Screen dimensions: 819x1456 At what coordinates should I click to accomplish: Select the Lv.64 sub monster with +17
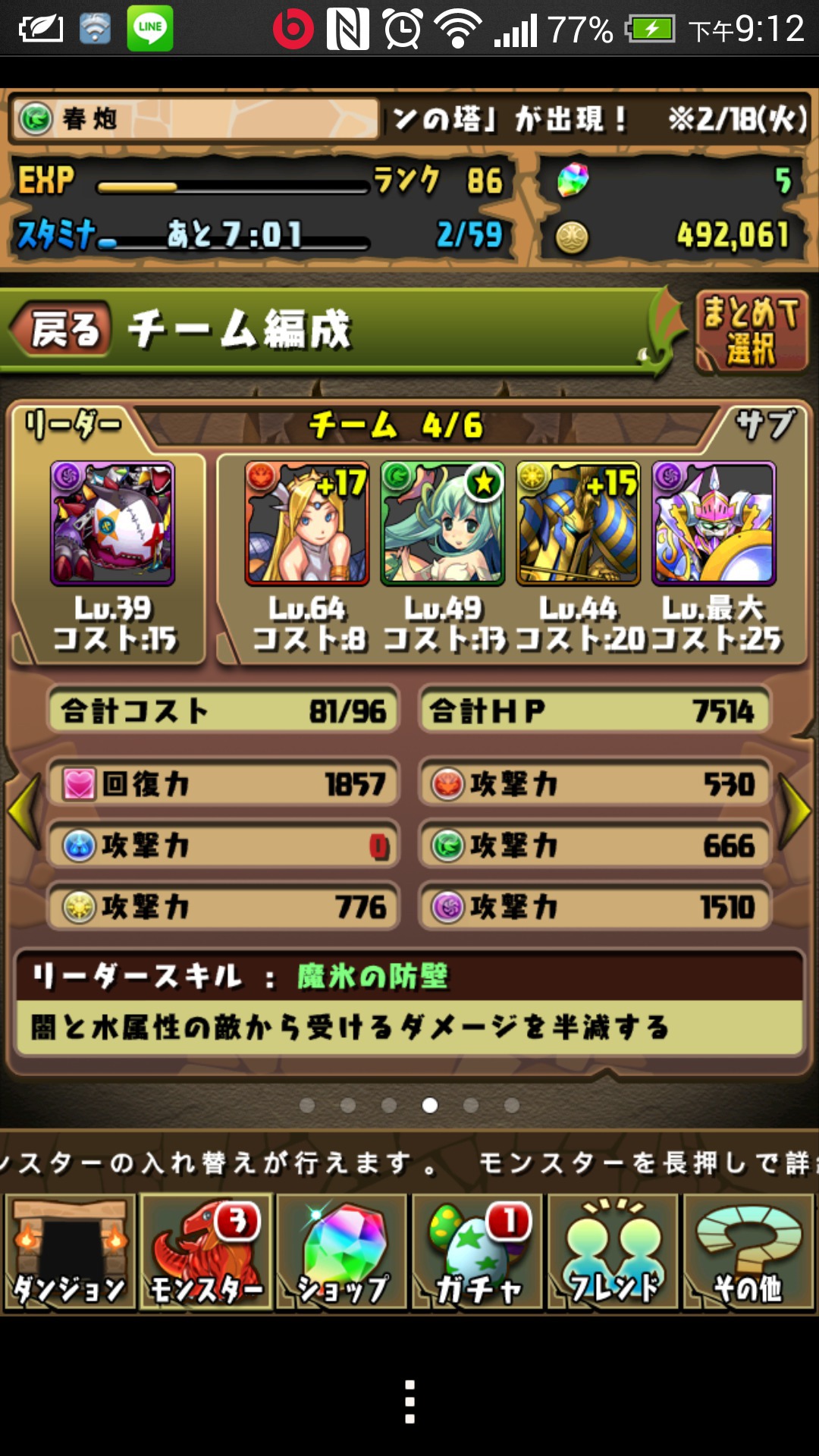point(307,523)
